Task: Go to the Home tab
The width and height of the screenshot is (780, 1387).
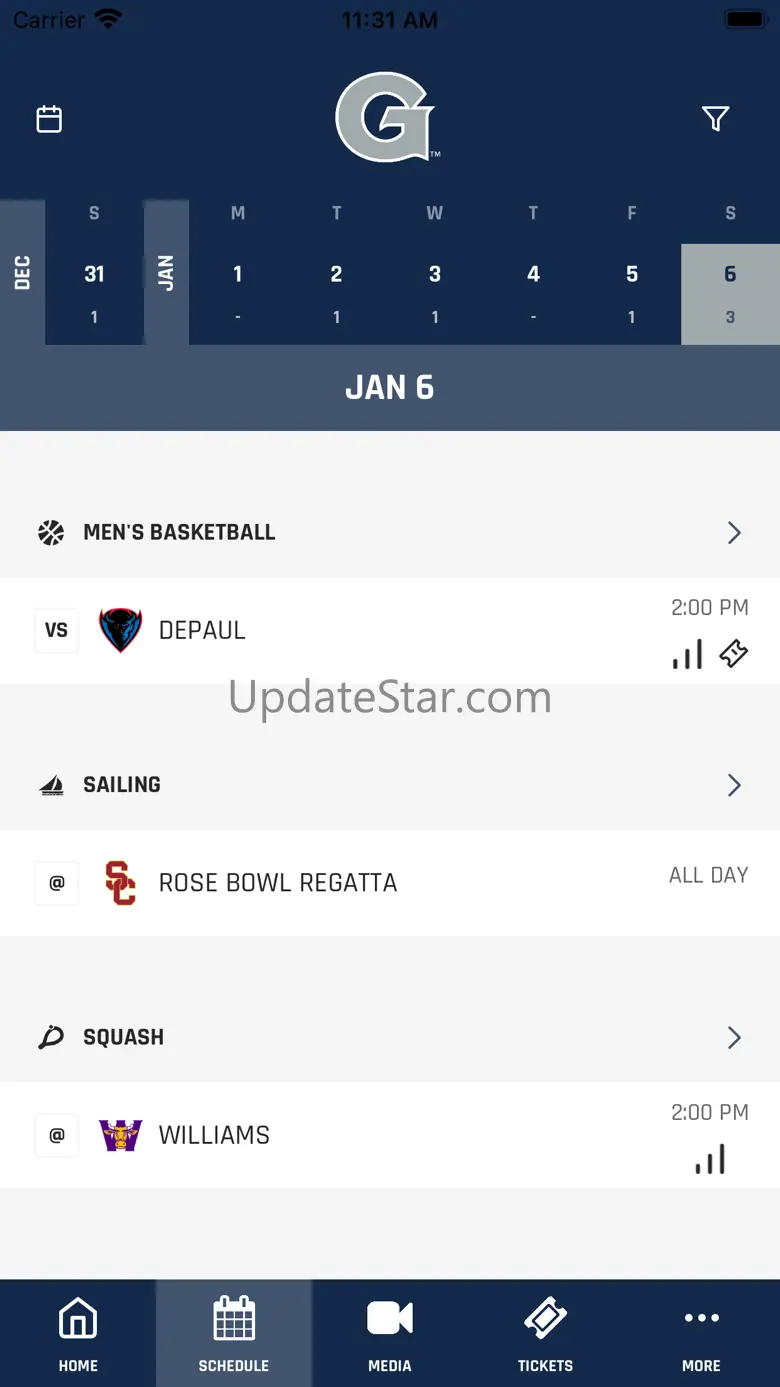Action: [78, 1333]
